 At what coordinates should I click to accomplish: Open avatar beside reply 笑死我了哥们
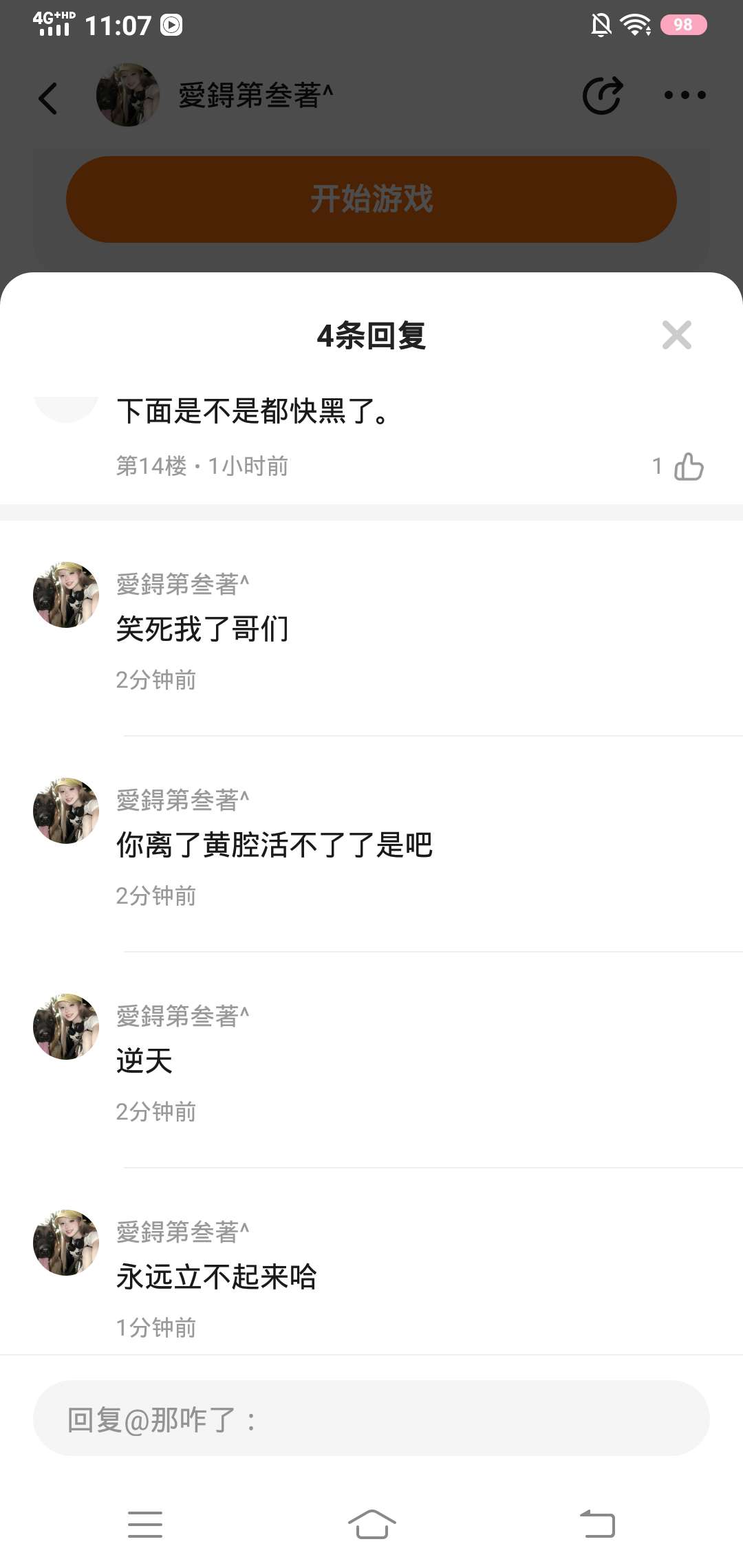click(66, 595)
